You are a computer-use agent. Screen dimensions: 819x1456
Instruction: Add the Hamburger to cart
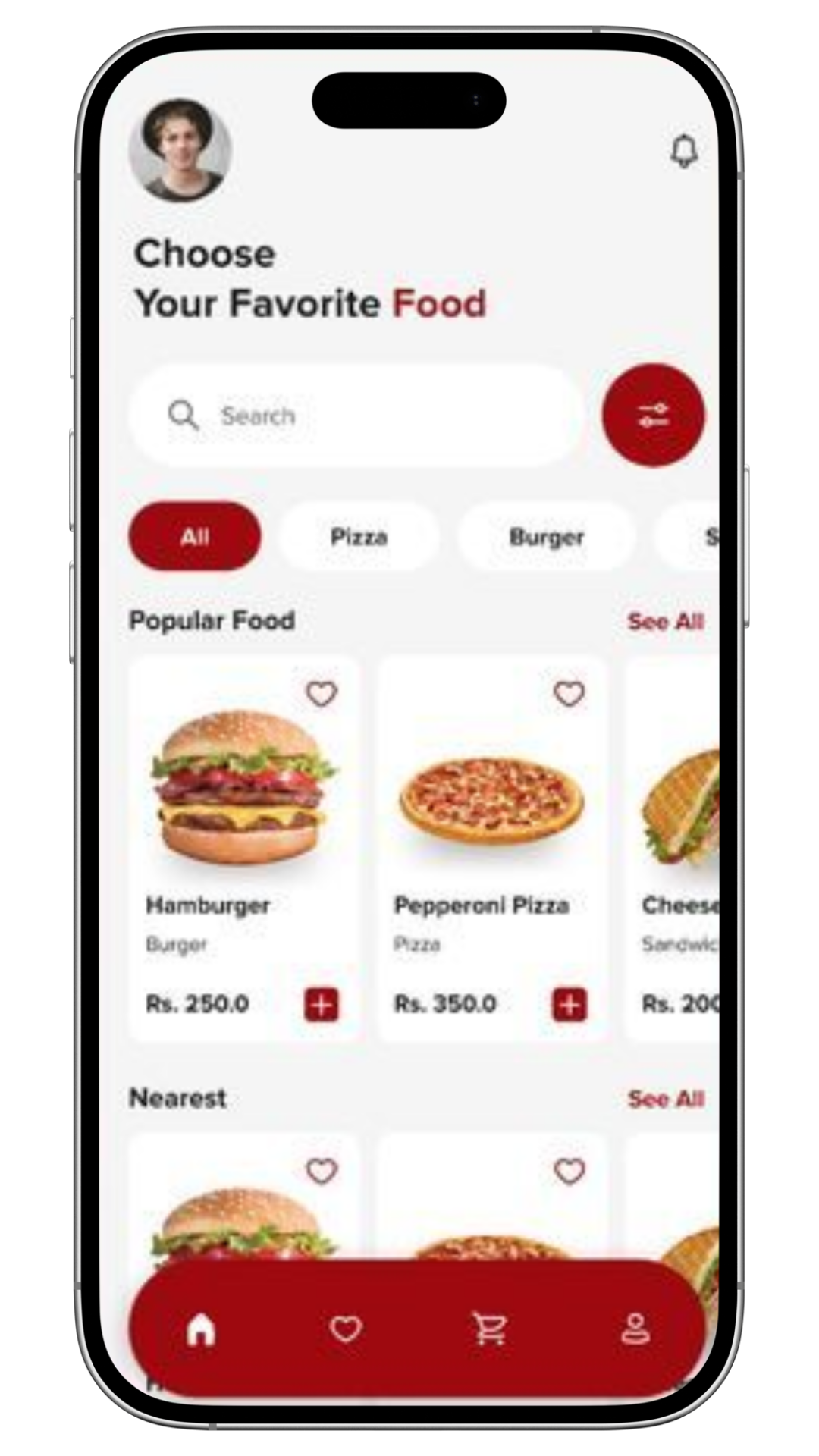[322, 1005]
